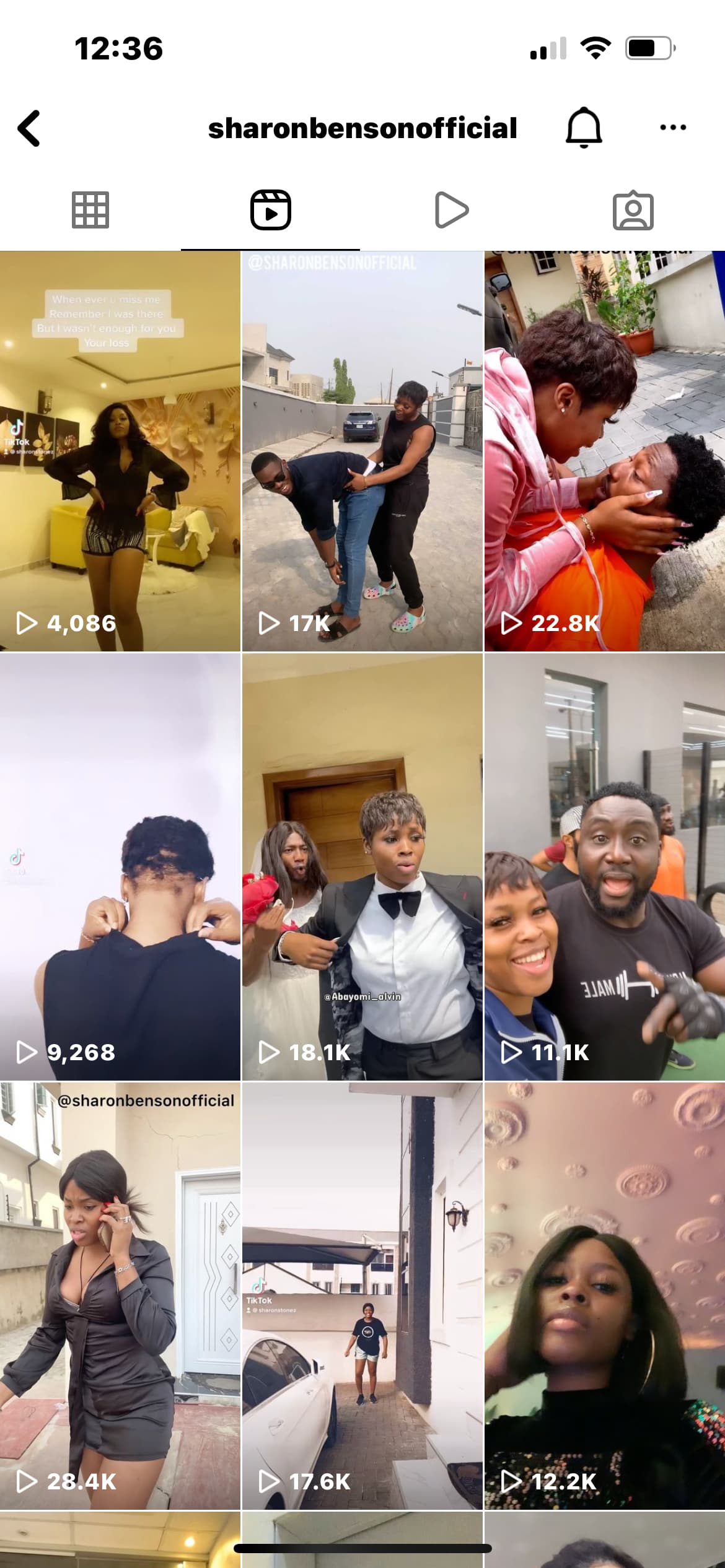Viewport: 725px width, 1568px height.
Task: Switch to the posts grid tab
Action: coord(90,211)
